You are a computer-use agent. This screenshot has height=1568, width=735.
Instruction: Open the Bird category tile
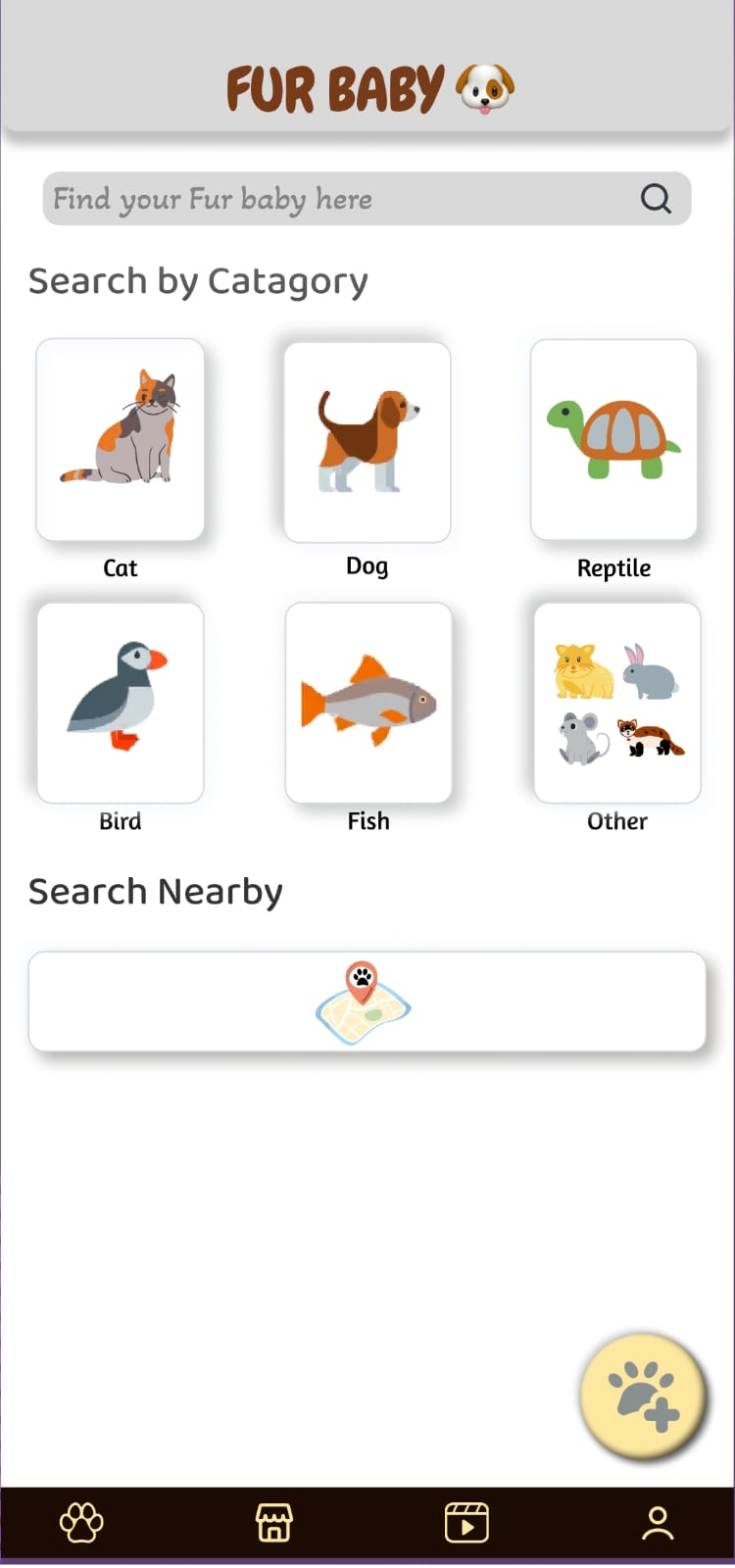pyautogui.click(x=121, y=703)
